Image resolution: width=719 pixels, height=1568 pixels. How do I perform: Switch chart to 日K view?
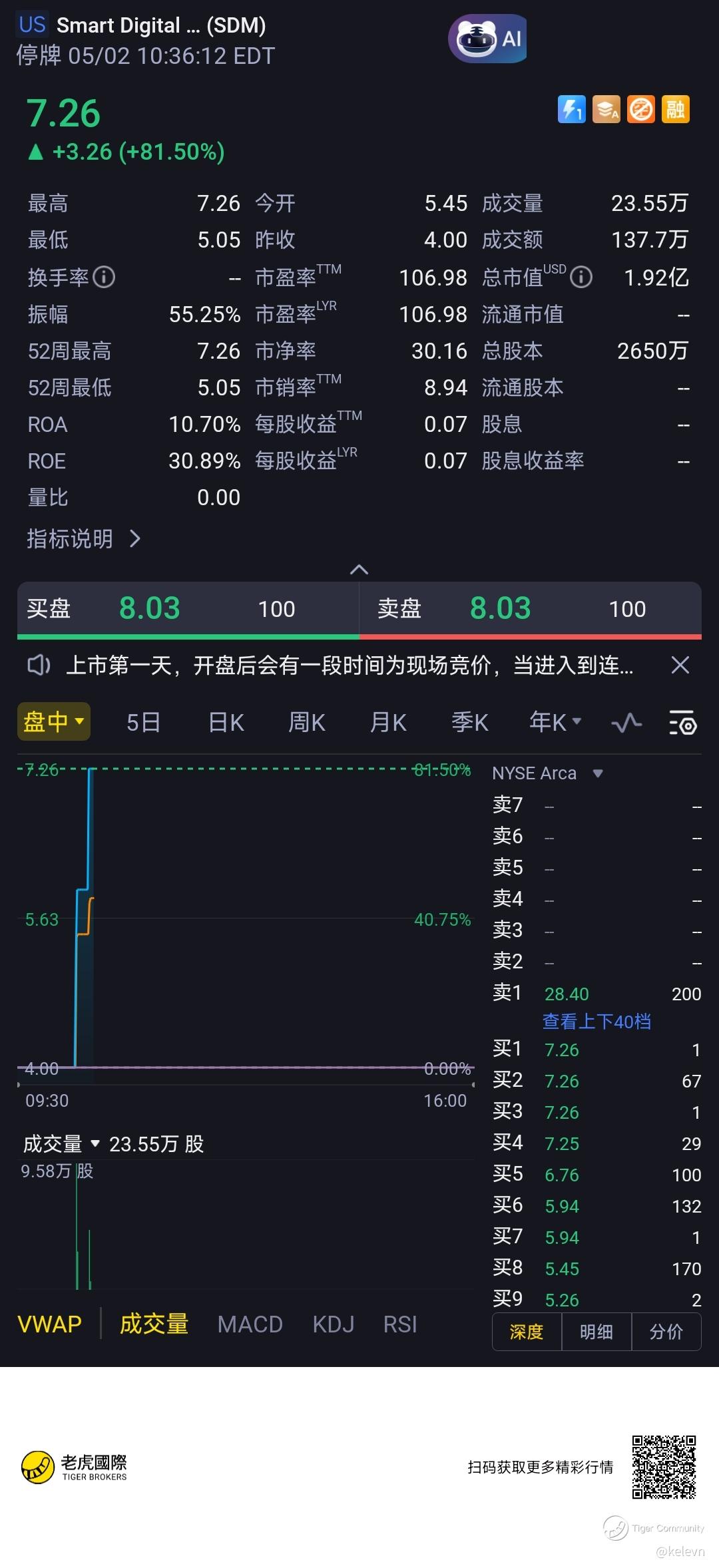click(x=226, y=722)
